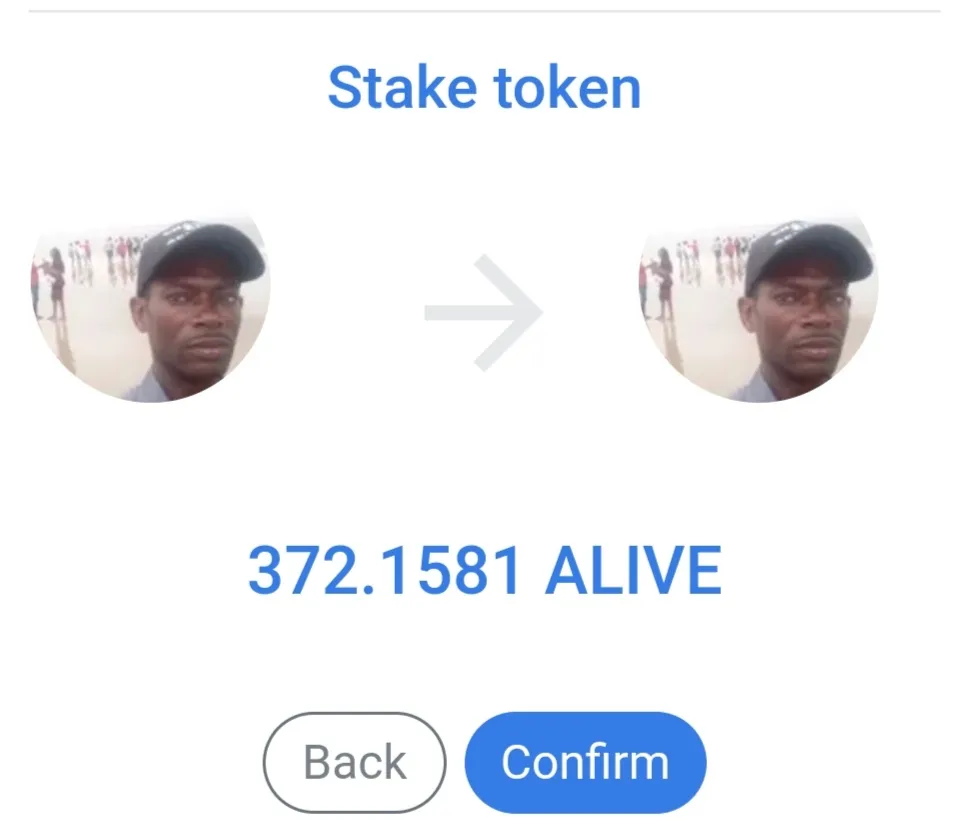Confirm the 372.1581 ALIVE stake

click(585, 762)
